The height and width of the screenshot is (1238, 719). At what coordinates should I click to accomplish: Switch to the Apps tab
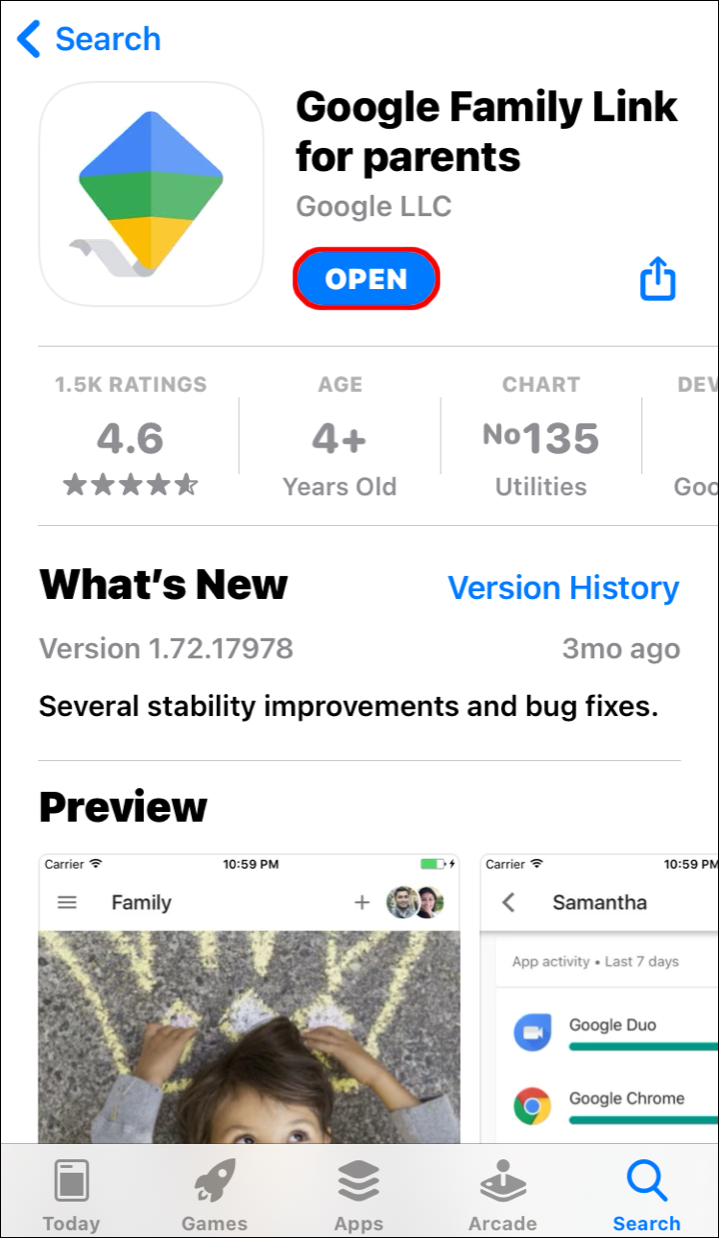[x=358, y=1196]
